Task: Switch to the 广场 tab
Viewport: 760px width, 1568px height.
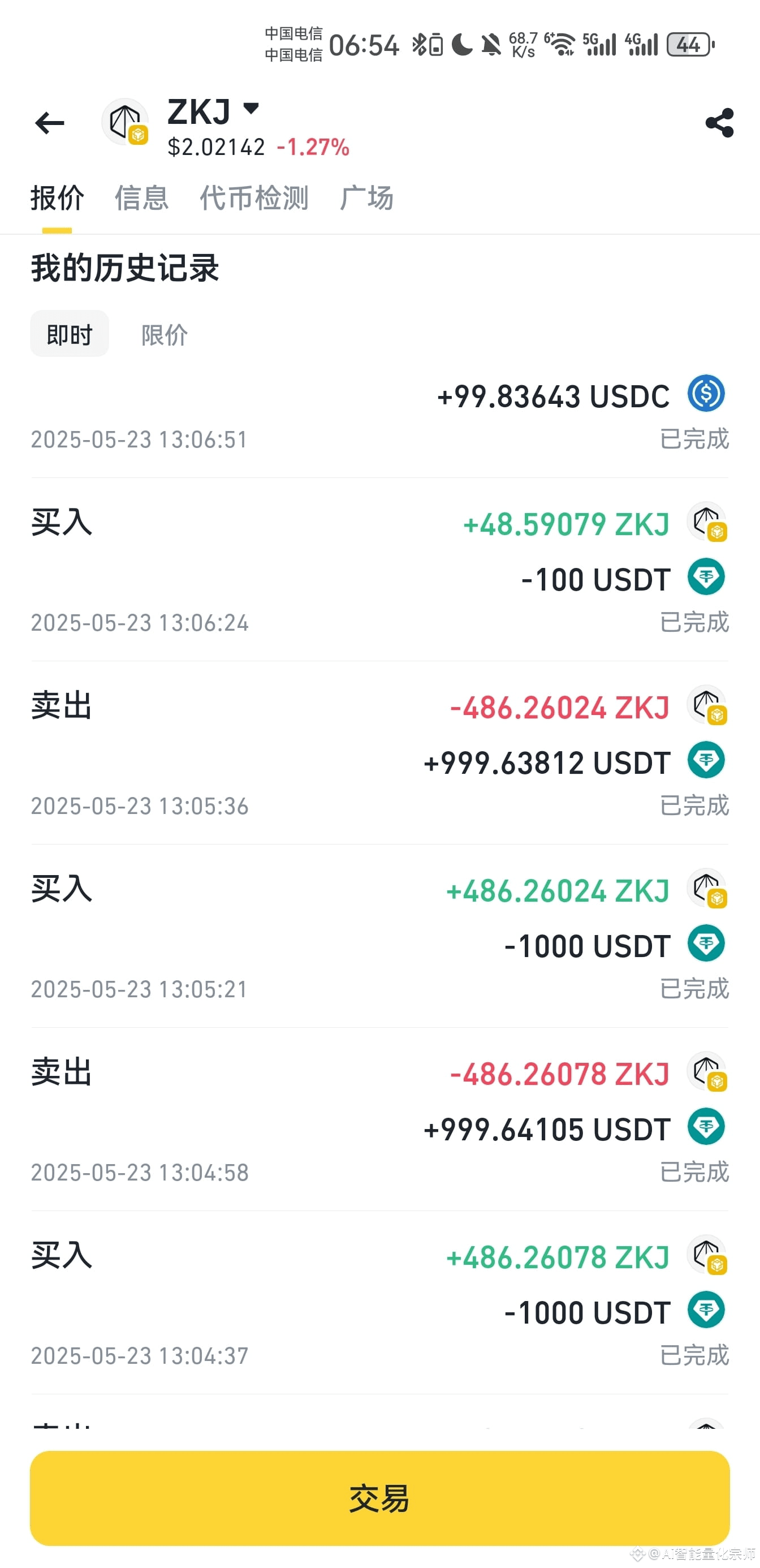Action: point(367,199)
